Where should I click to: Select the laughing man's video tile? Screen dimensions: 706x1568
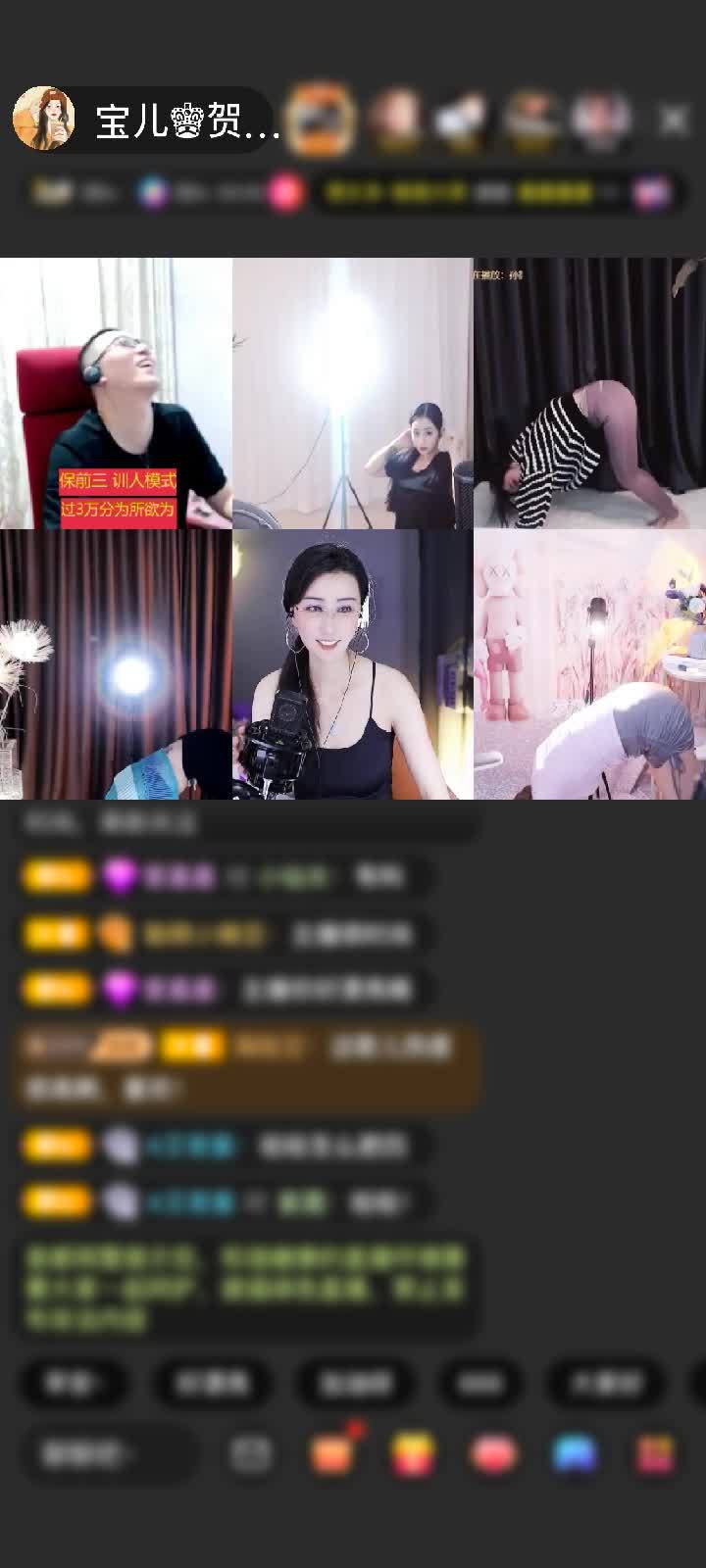(116, 392)
